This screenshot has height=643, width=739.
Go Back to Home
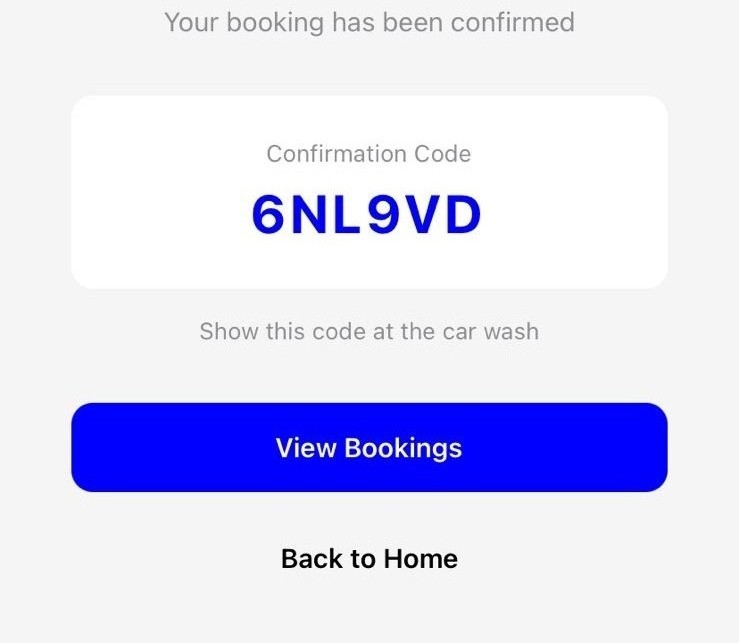(369, 558)
